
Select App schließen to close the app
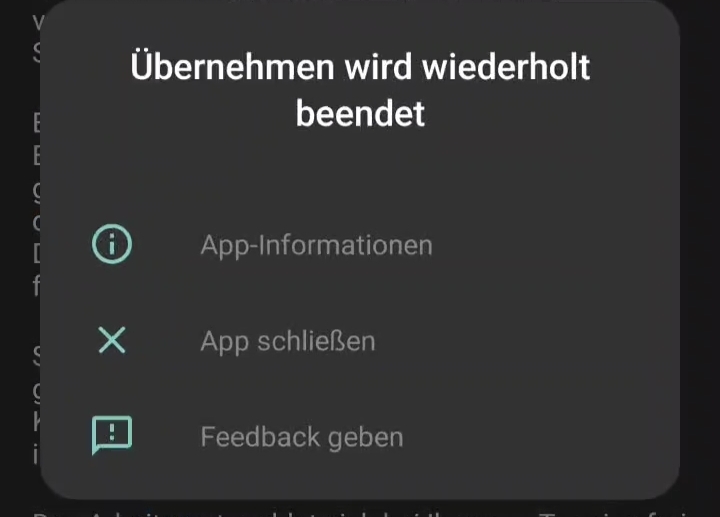[x=288, y=341]
